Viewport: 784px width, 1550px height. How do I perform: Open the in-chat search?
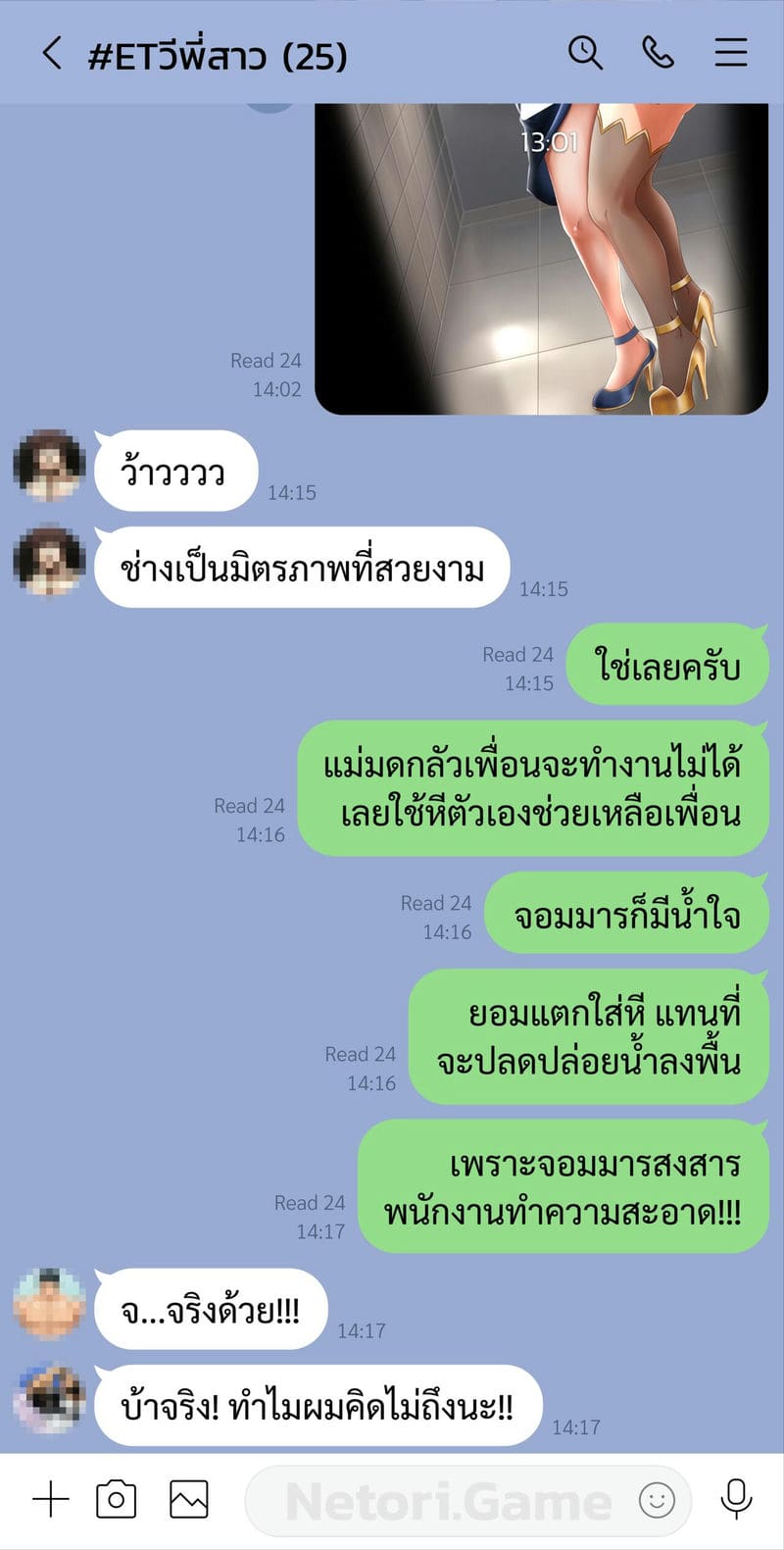pyautogui.click(x=586, y=53)
